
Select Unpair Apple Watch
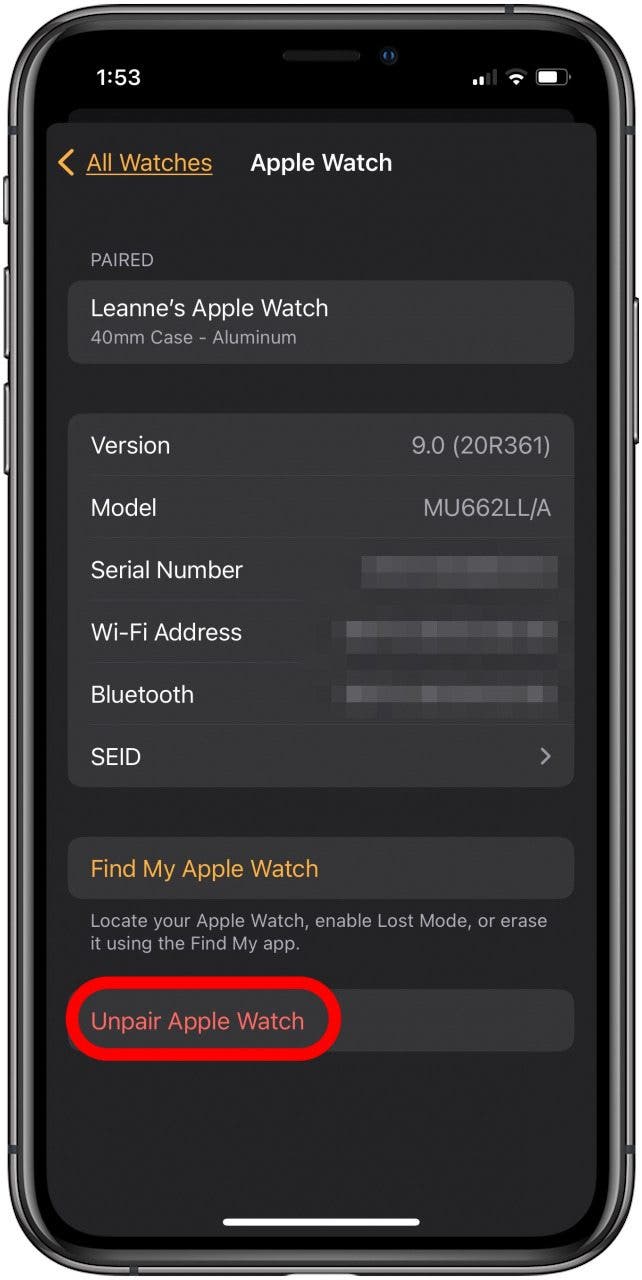(198, 1021)
